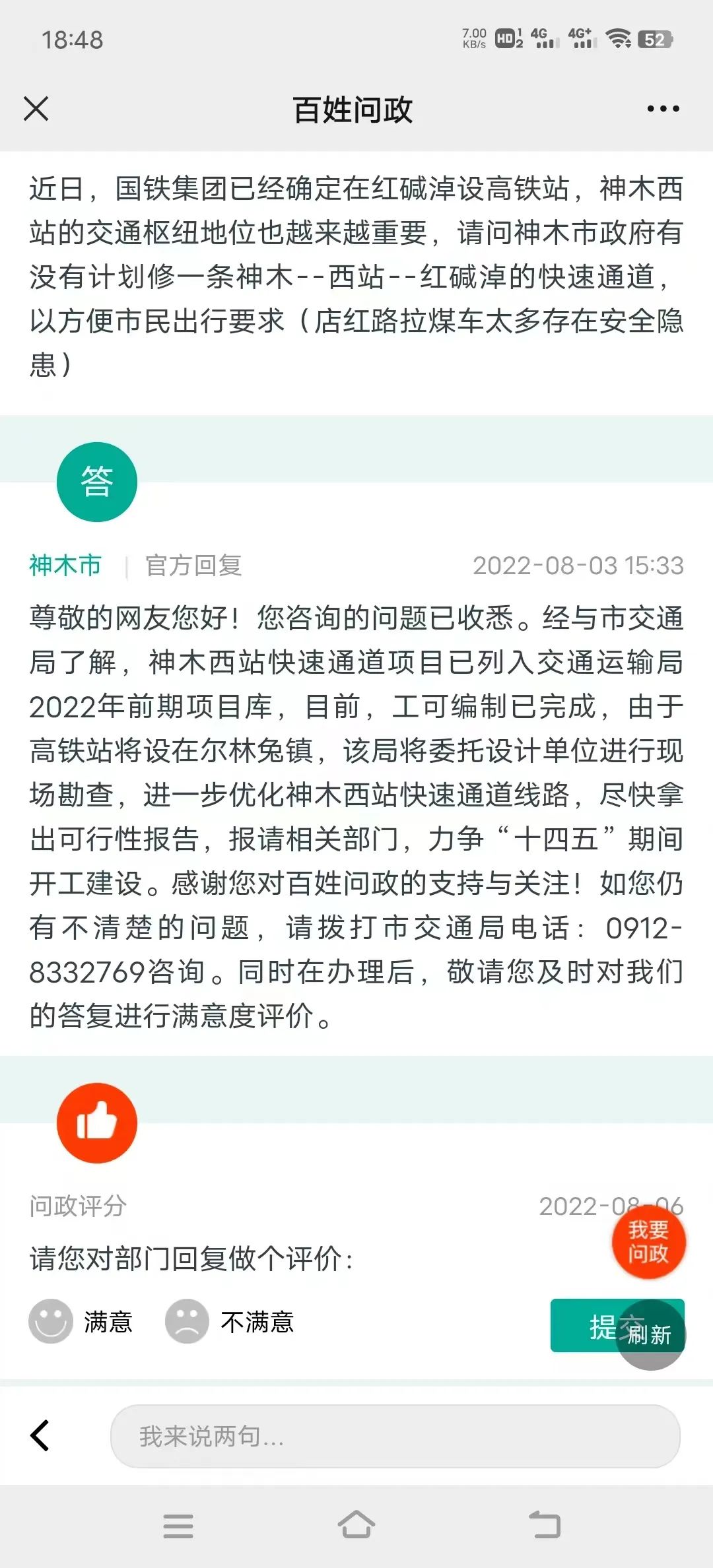
Task: Tap the red 我要问政 floating button
Action: [648, 1242]
